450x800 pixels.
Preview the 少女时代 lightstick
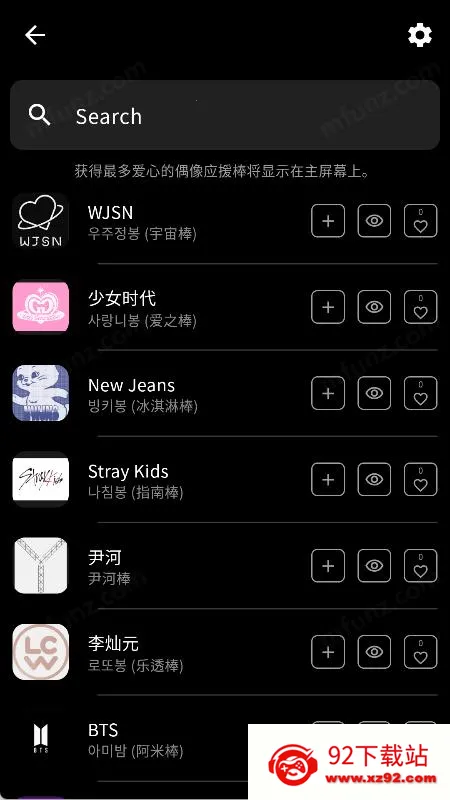tap(374, 307)
